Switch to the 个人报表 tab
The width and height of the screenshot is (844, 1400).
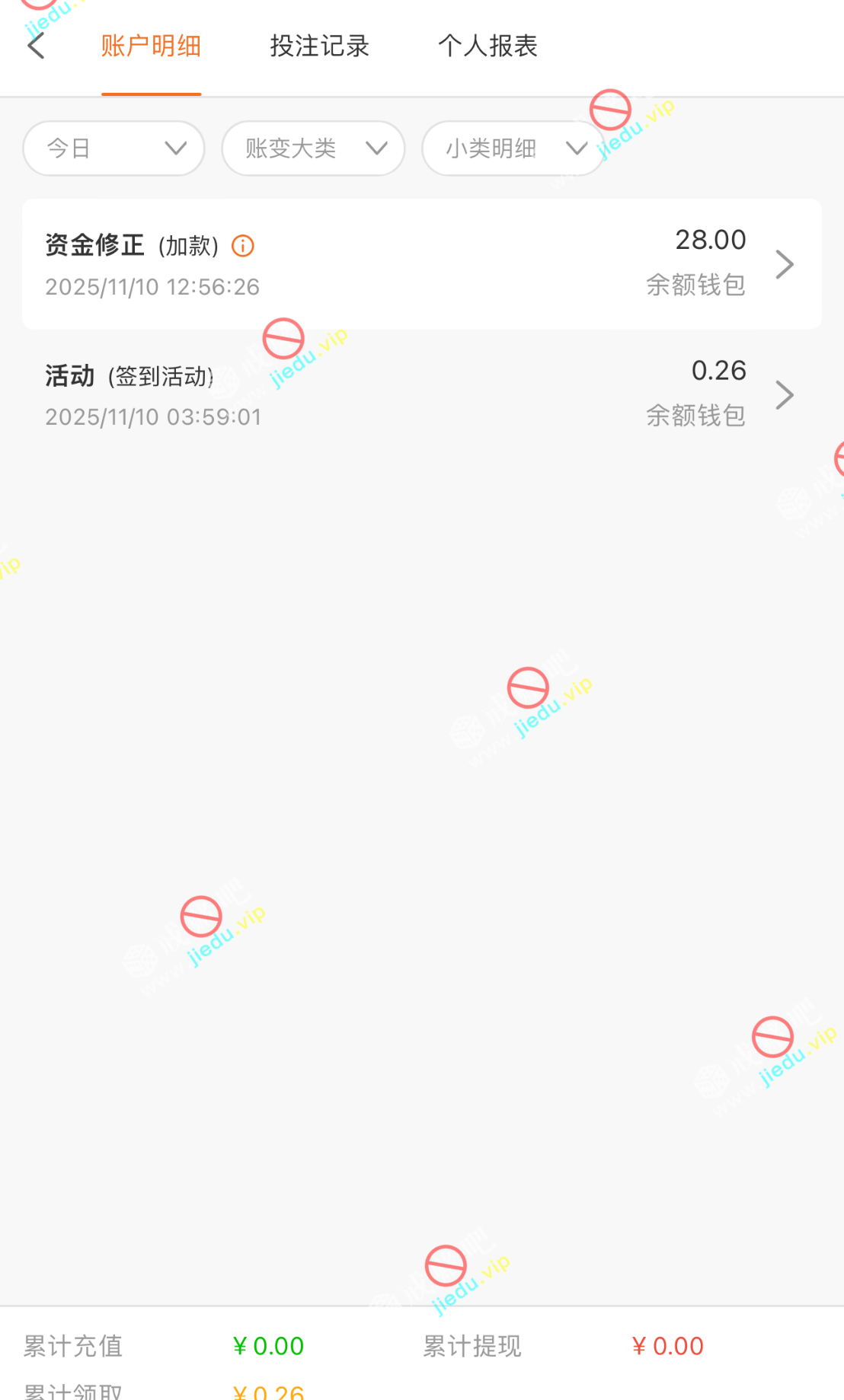point(488,46)
